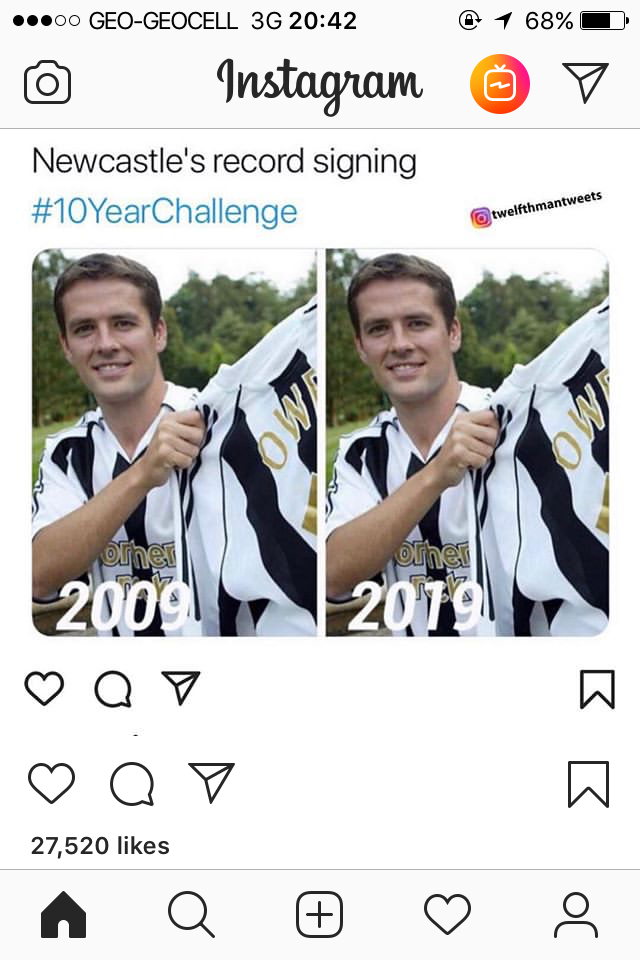Open the camera from the top bar

[x=47, y=84]
